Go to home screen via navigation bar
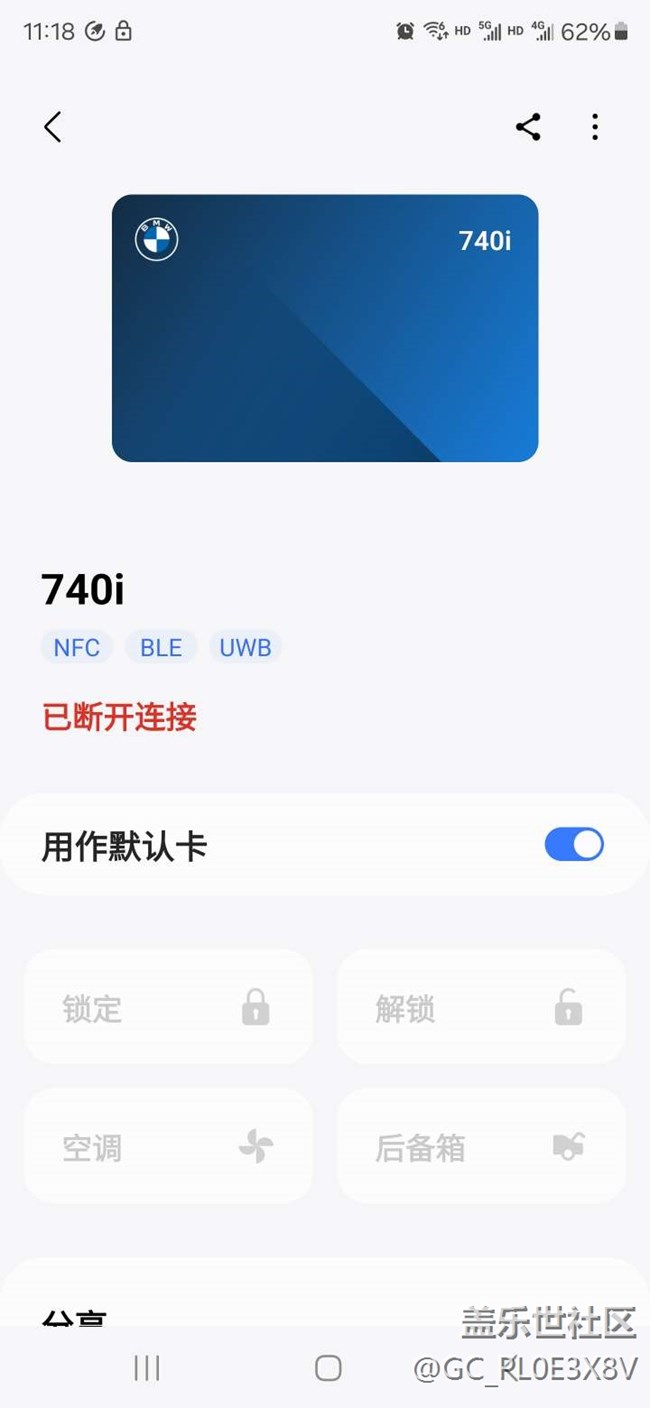 (328, 1368)
